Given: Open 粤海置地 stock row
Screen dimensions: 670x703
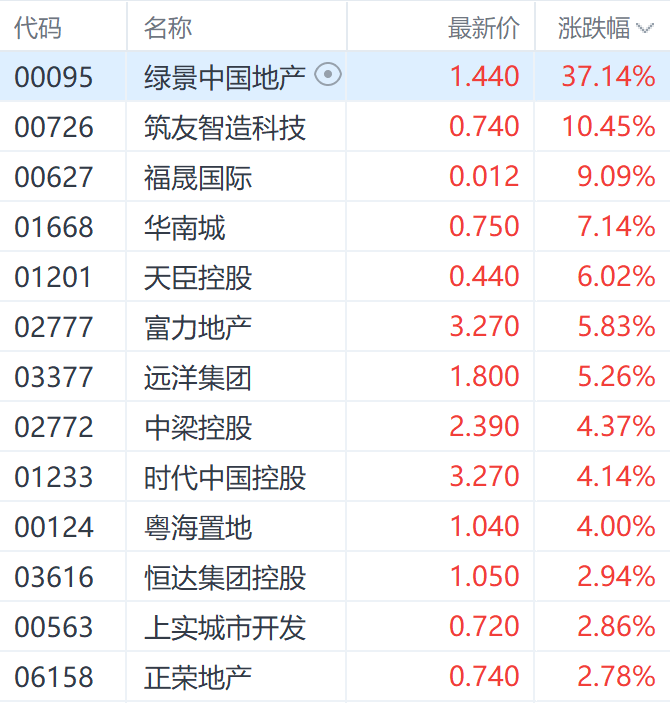Looking at the screenshot, I should coord(198,527).
